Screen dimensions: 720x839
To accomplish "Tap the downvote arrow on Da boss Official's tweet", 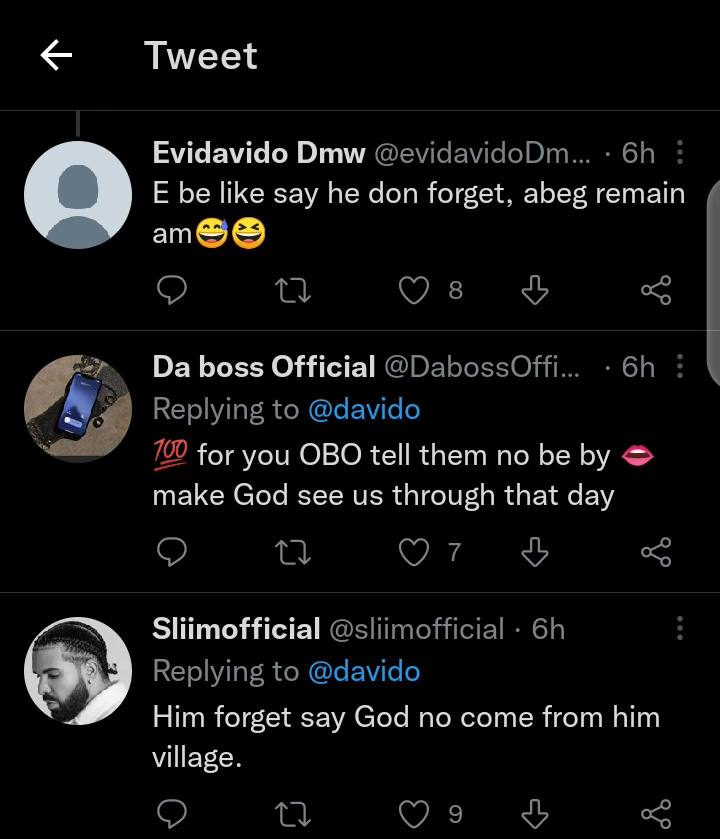I will (535, 552).
